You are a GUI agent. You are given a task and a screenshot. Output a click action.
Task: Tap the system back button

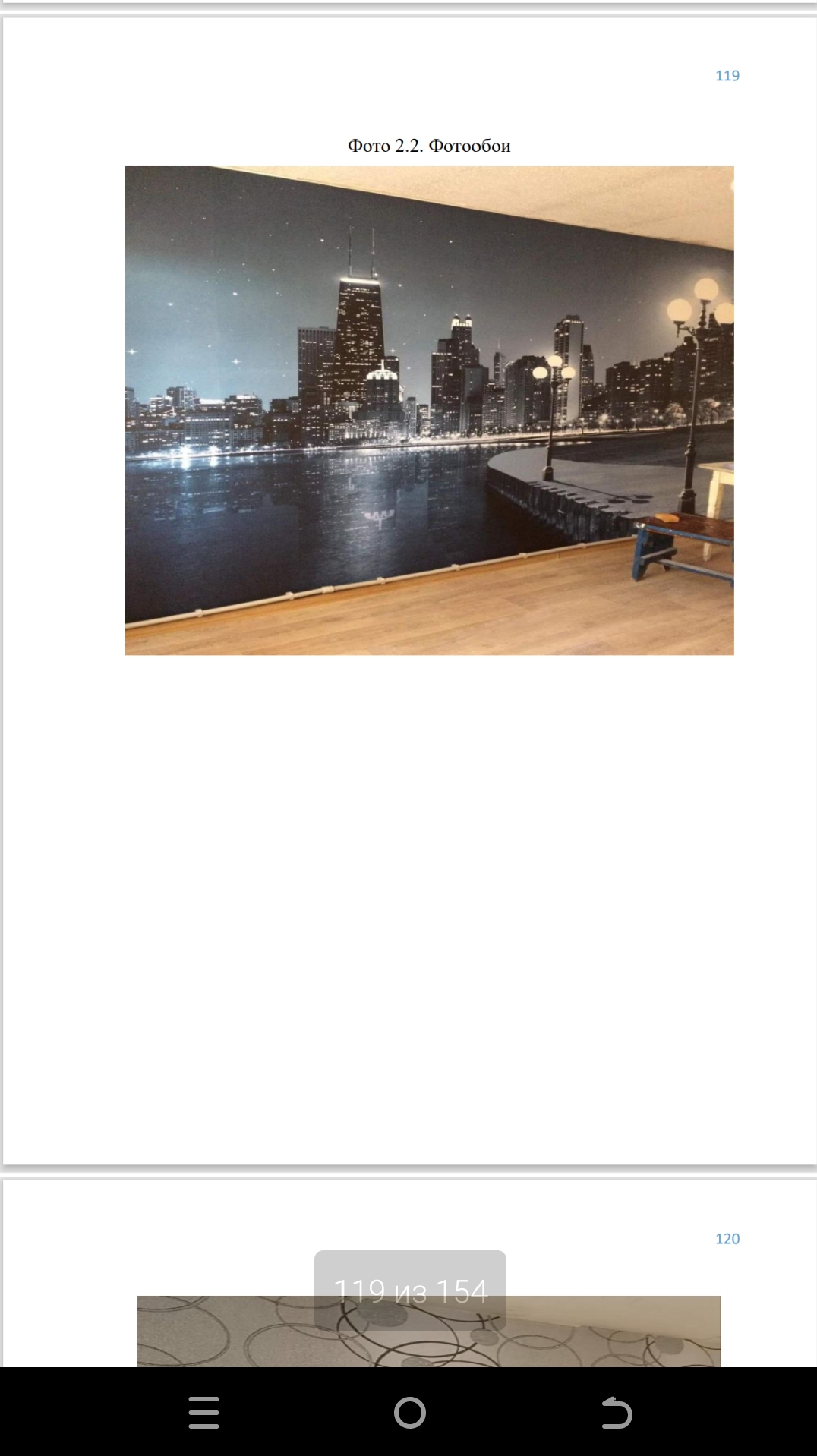tap(616, 1413)
